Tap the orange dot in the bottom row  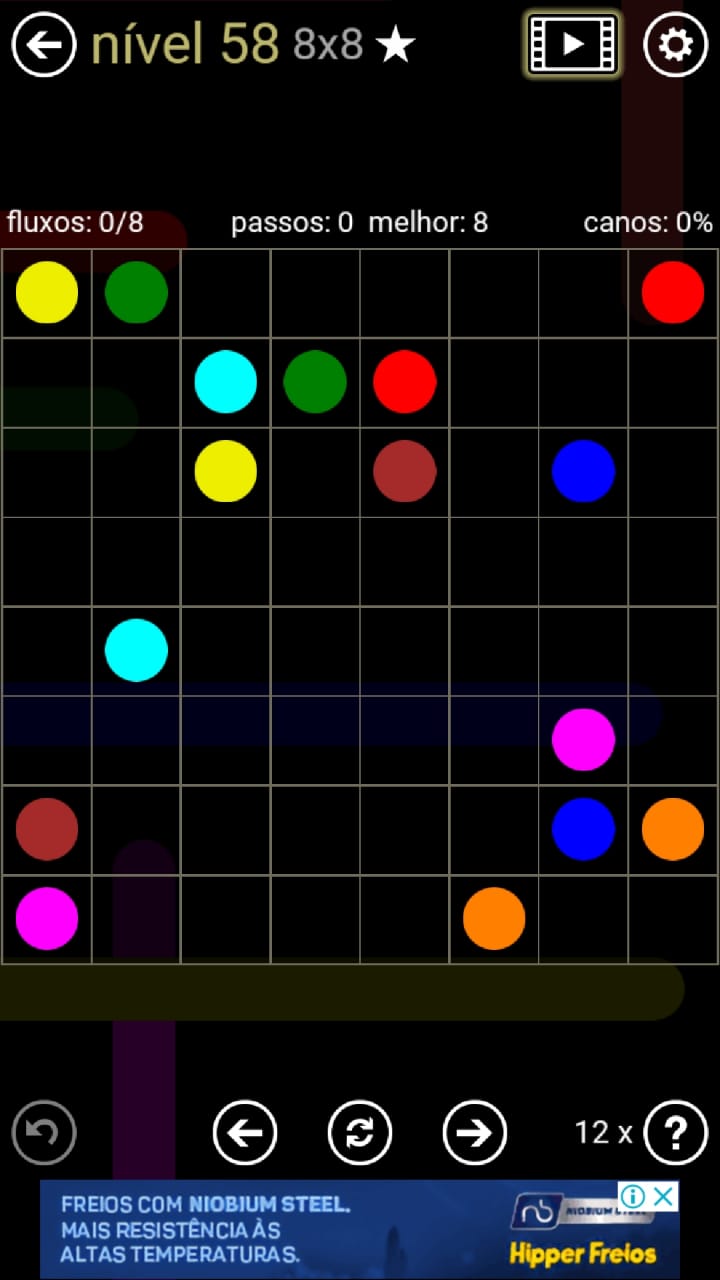coord(494,918)
